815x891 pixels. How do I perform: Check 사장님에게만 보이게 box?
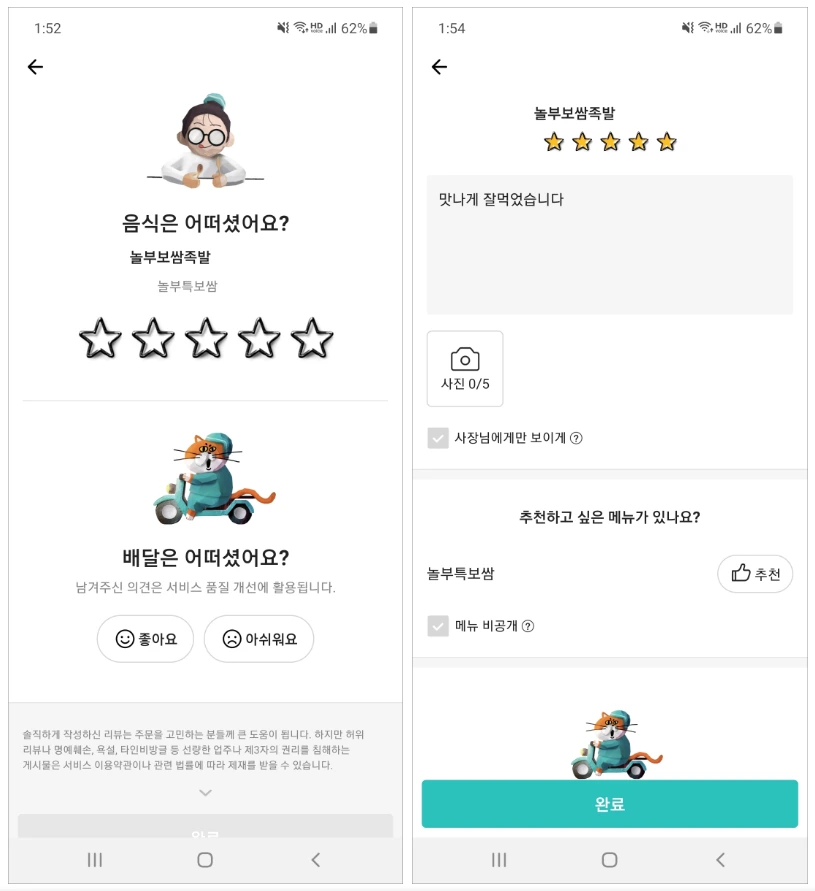(438, 438)
